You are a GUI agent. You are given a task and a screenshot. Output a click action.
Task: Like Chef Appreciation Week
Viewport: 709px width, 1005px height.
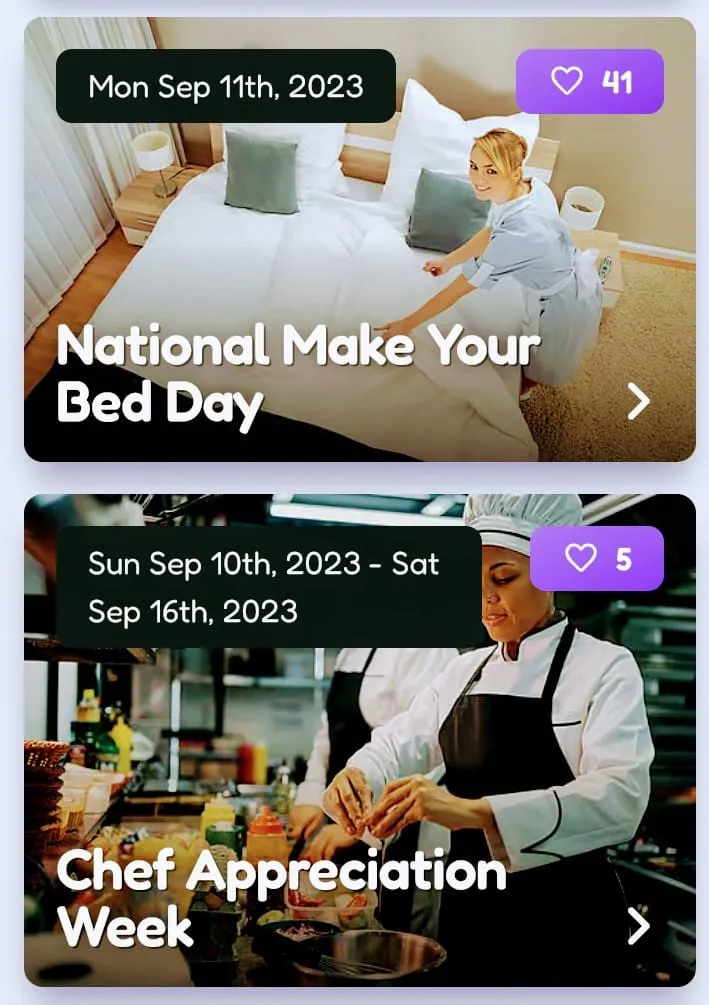pyautogui.click(x=596, y=559)
